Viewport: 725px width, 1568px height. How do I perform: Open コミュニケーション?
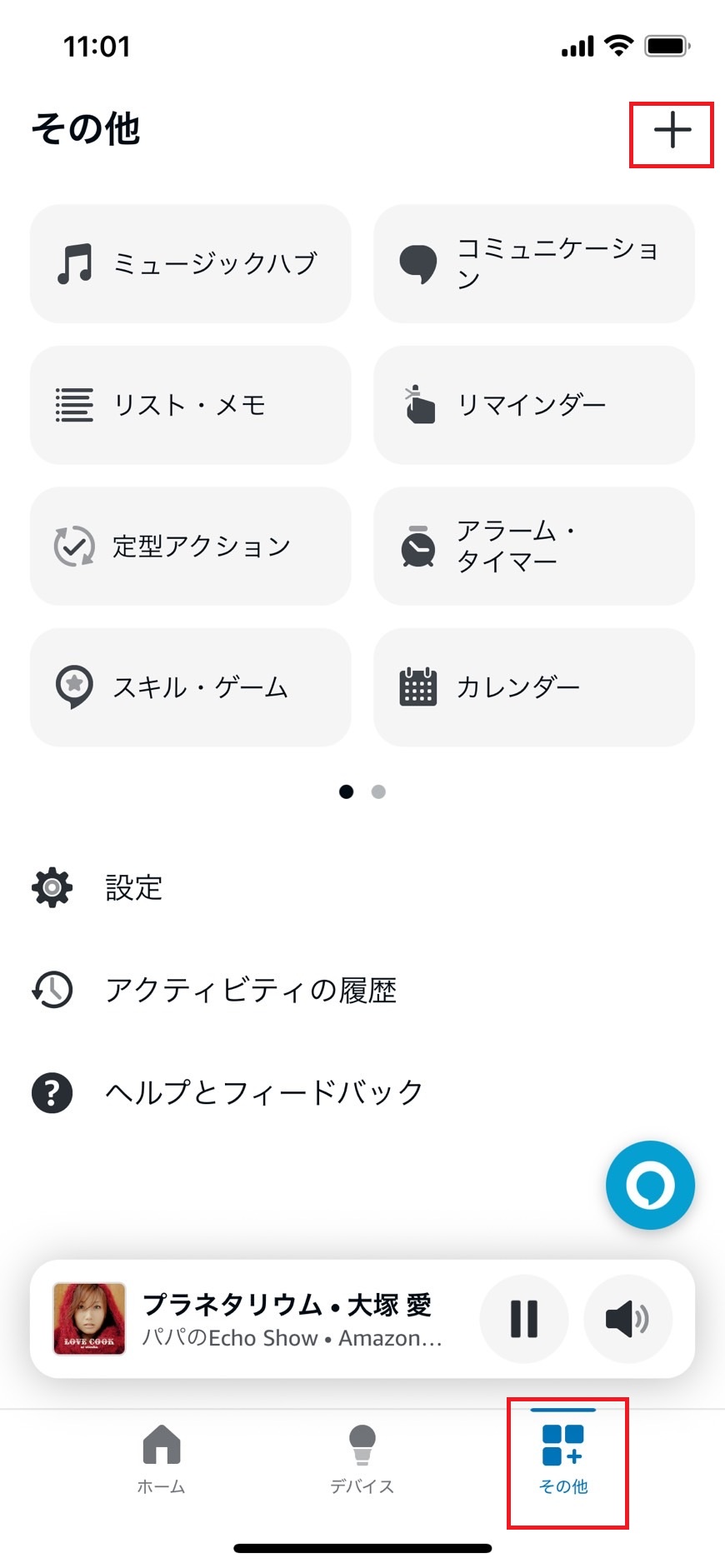click(533, 263)
